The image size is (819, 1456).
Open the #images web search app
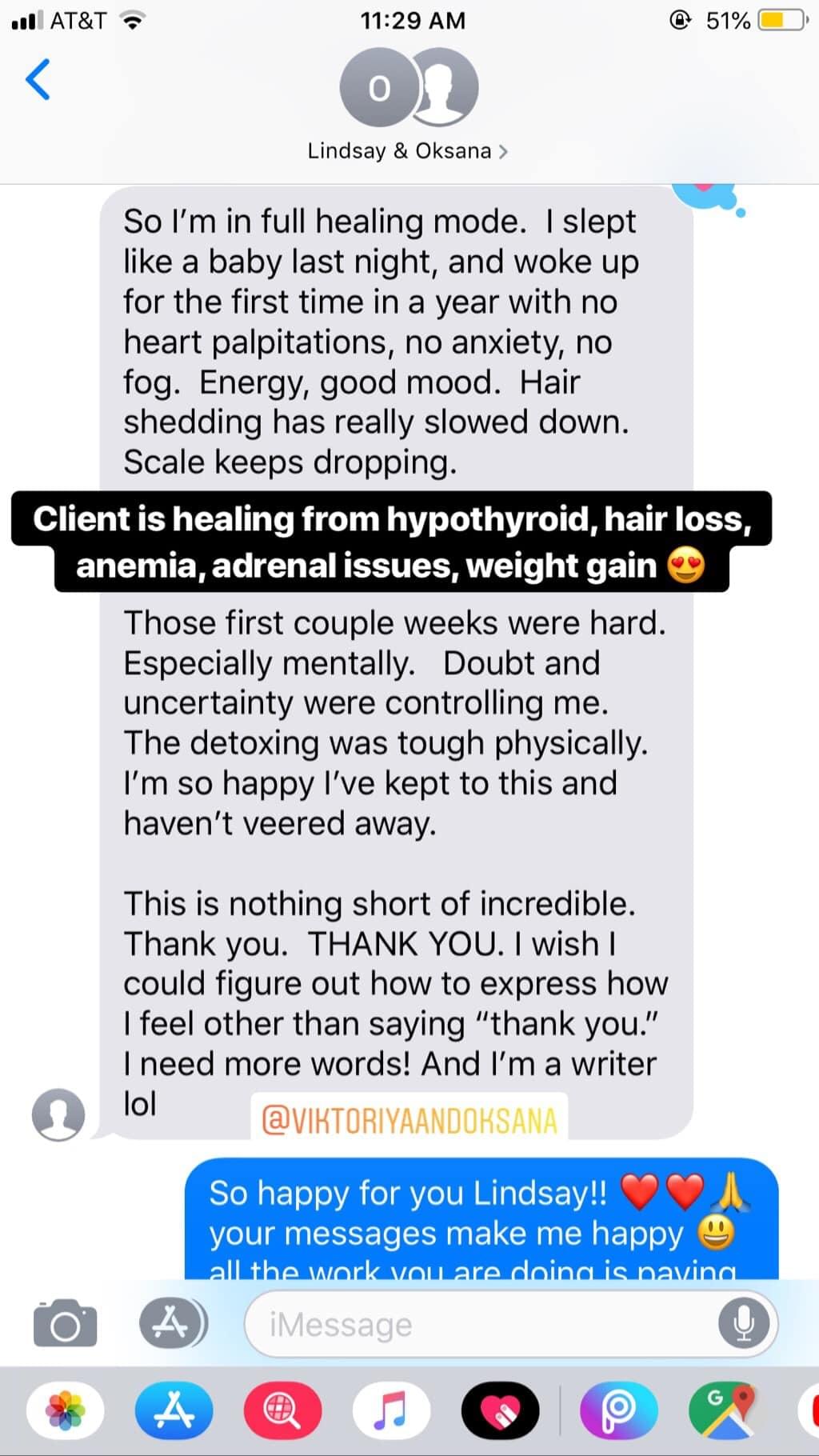pos(282,1410)
